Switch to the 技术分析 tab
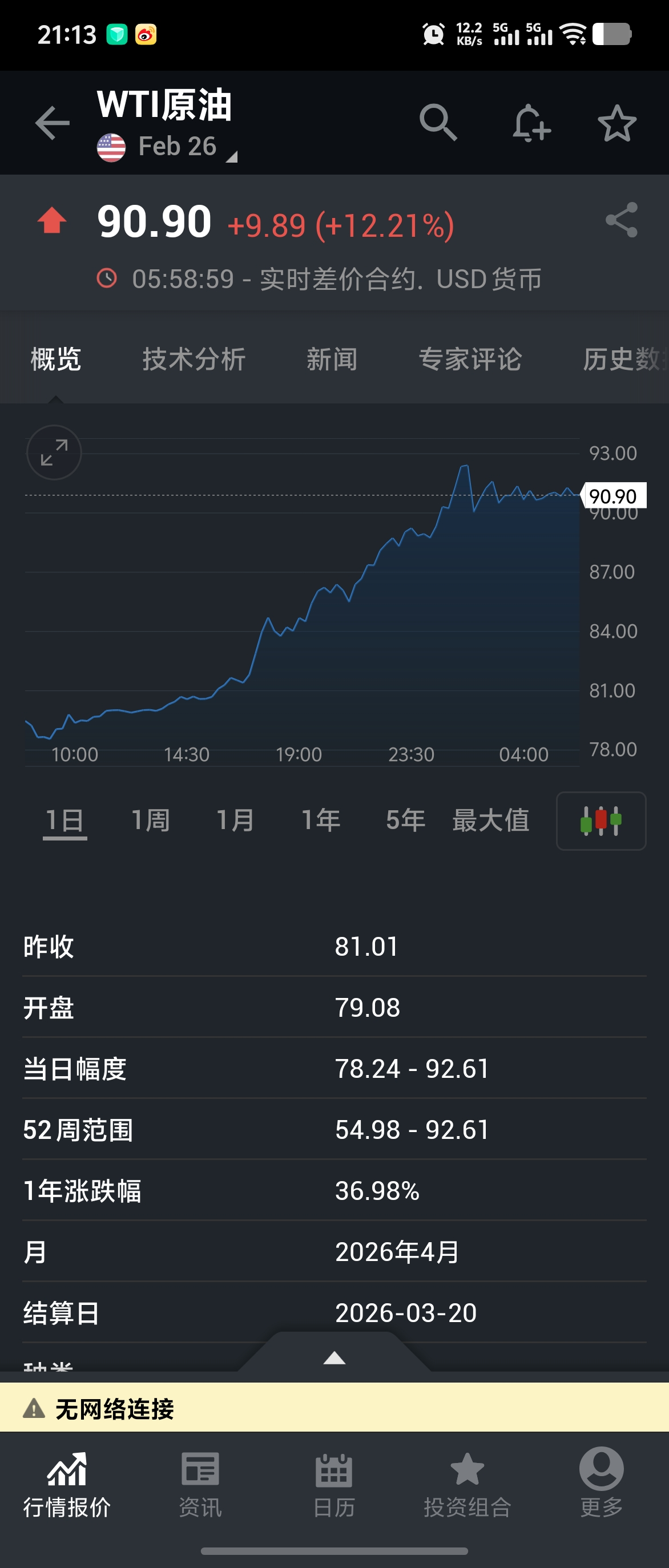 point(194,359)
